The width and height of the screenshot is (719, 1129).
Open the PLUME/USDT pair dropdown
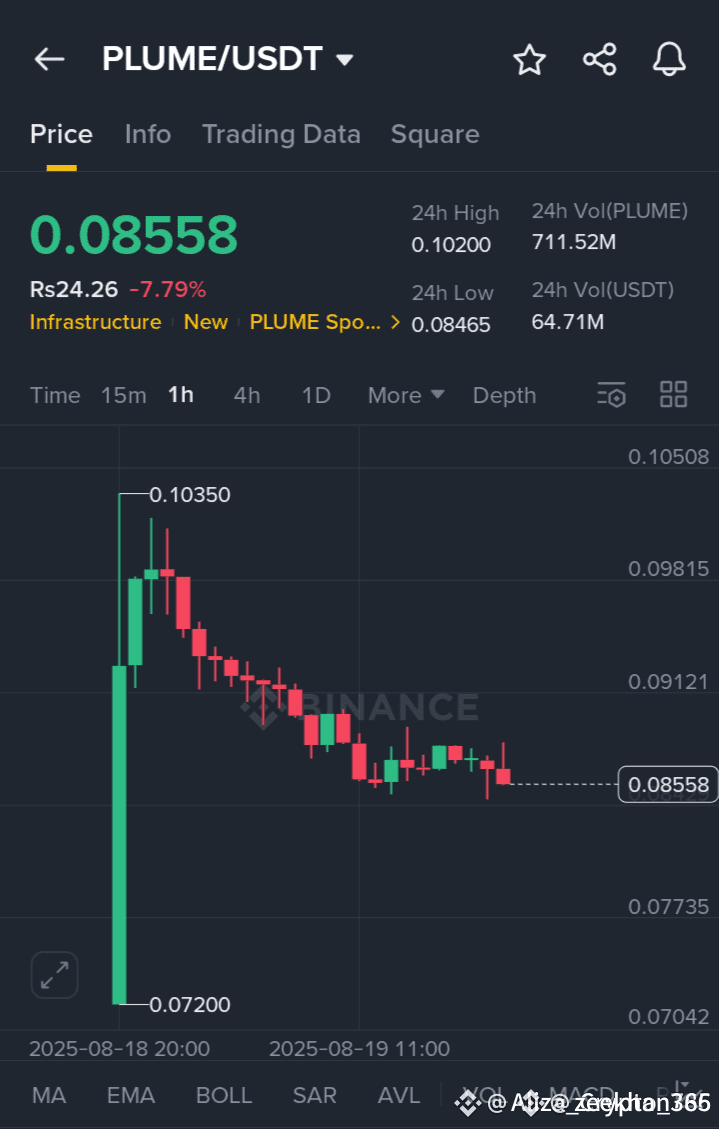click(344, 60)
